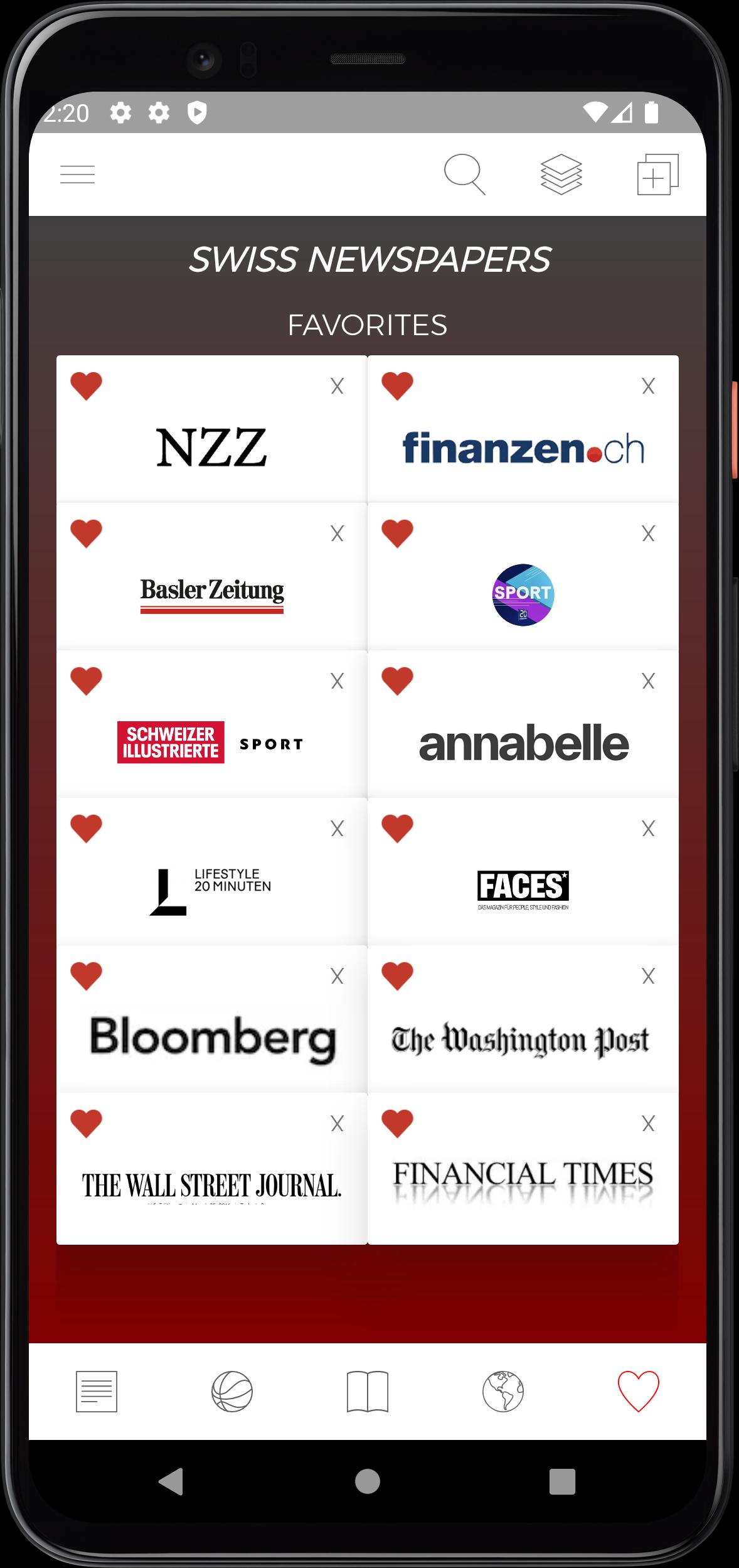Switch to the news articles tab
This screenshot has width=739, height=1568.
(x=97, y=1392)
